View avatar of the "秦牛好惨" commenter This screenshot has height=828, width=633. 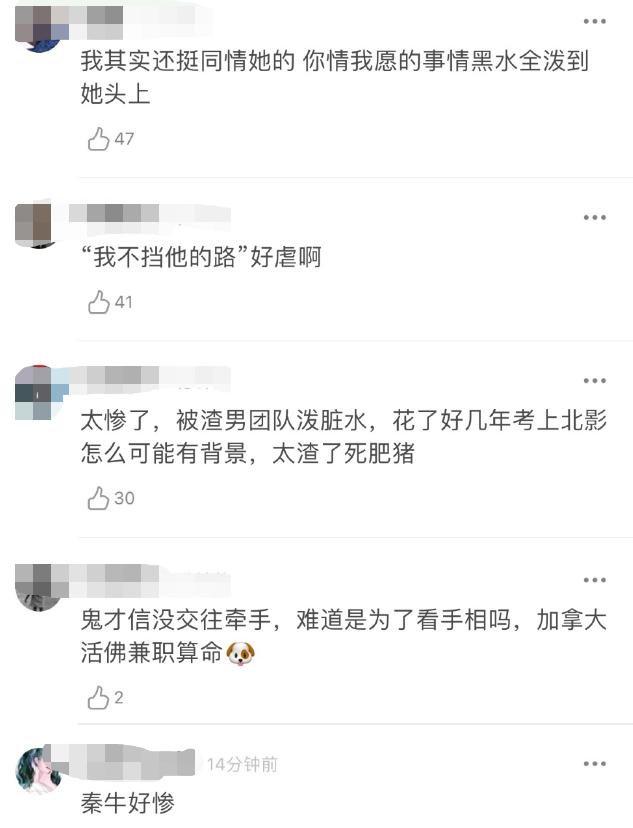click(39, 770)
